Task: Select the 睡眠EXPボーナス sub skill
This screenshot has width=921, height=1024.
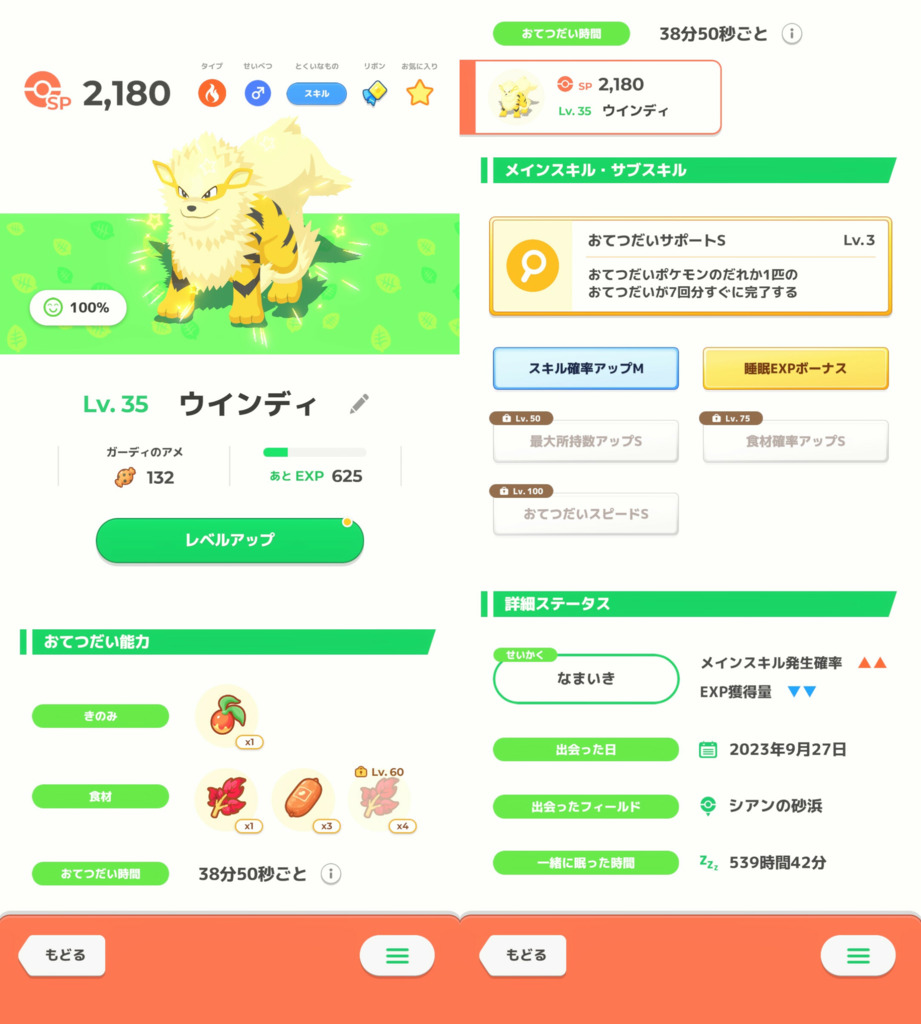Action: tap(795, 368)
